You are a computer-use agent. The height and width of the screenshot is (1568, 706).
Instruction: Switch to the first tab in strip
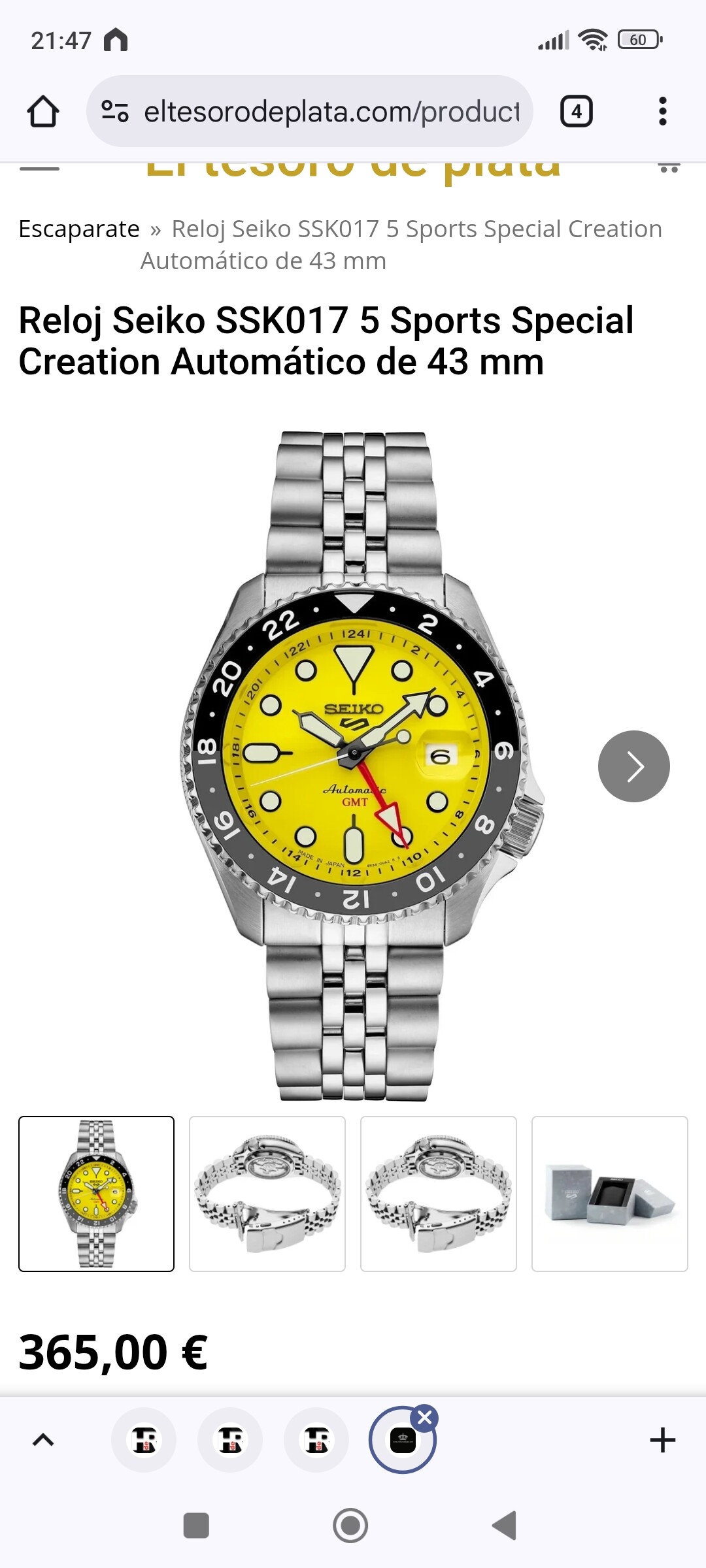click(x=144, y=1440)
